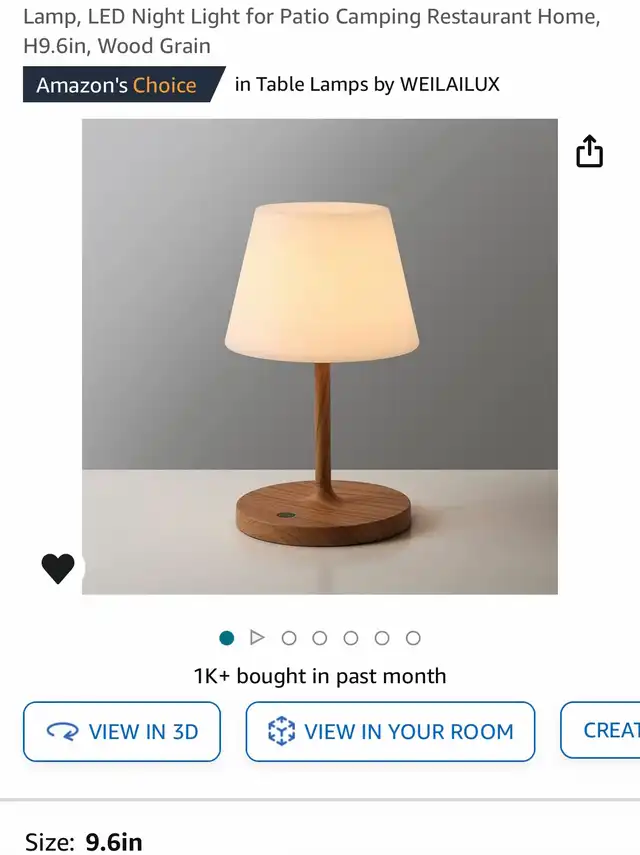Open WEILAILUX brand link

pyautogui.click(x=449, y=85)
